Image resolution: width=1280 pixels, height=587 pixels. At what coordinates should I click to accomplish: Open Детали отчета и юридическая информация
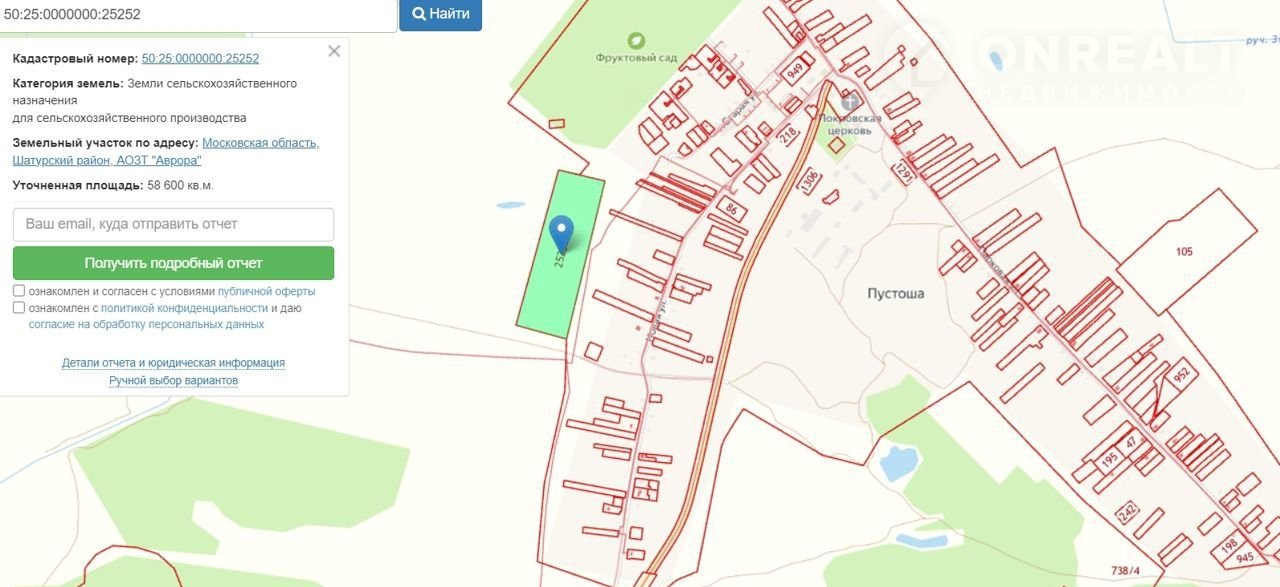pyautogui.click(x=173, y=363)
